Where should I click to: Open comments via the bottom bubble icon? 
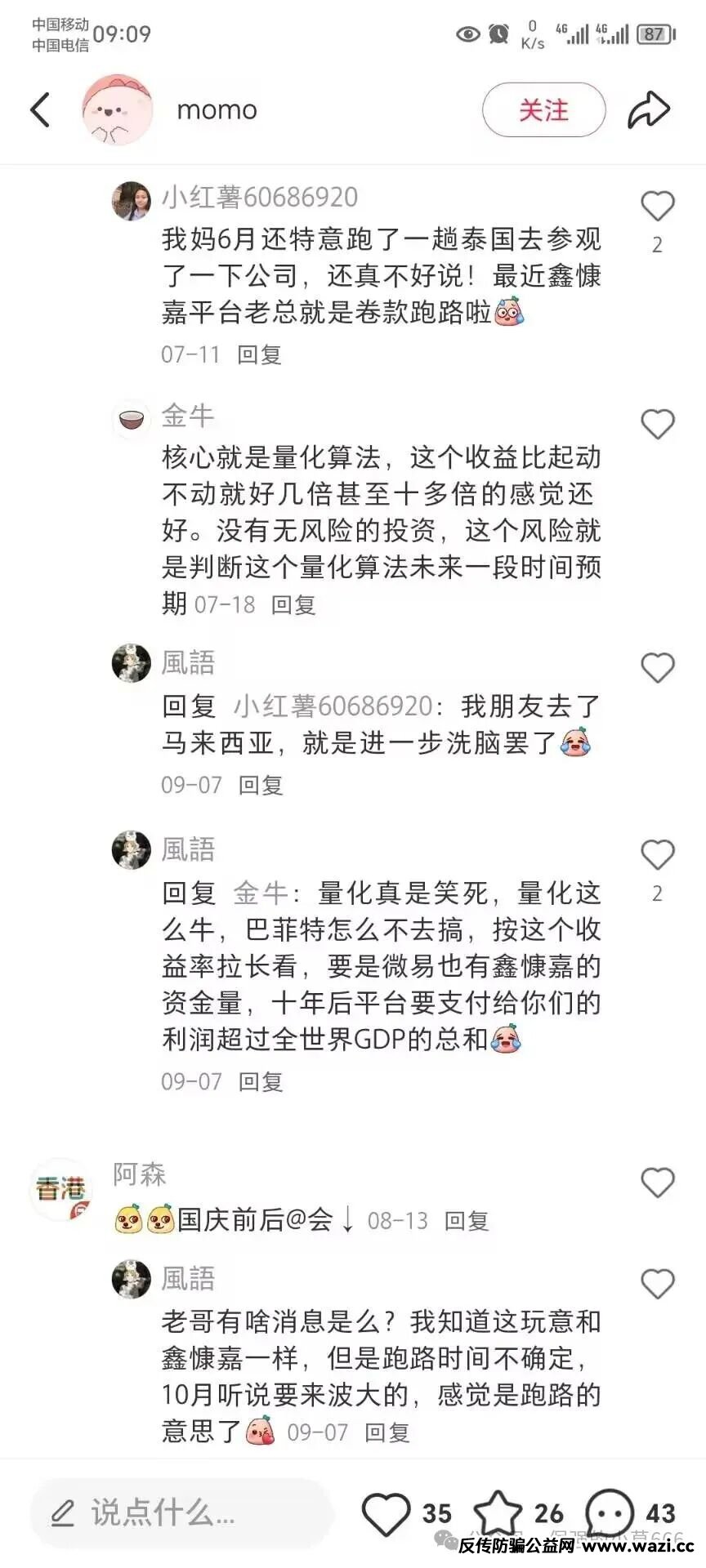610,1513
